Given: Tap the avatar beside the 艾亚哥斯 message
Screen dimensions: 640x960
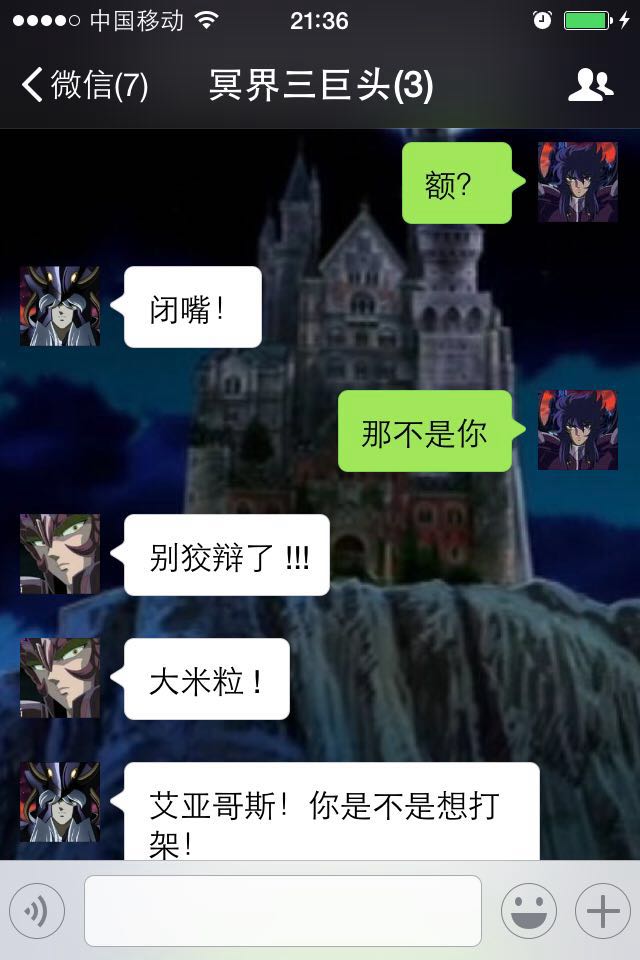Looking at the screenshot, I should [x=60, y=802].
